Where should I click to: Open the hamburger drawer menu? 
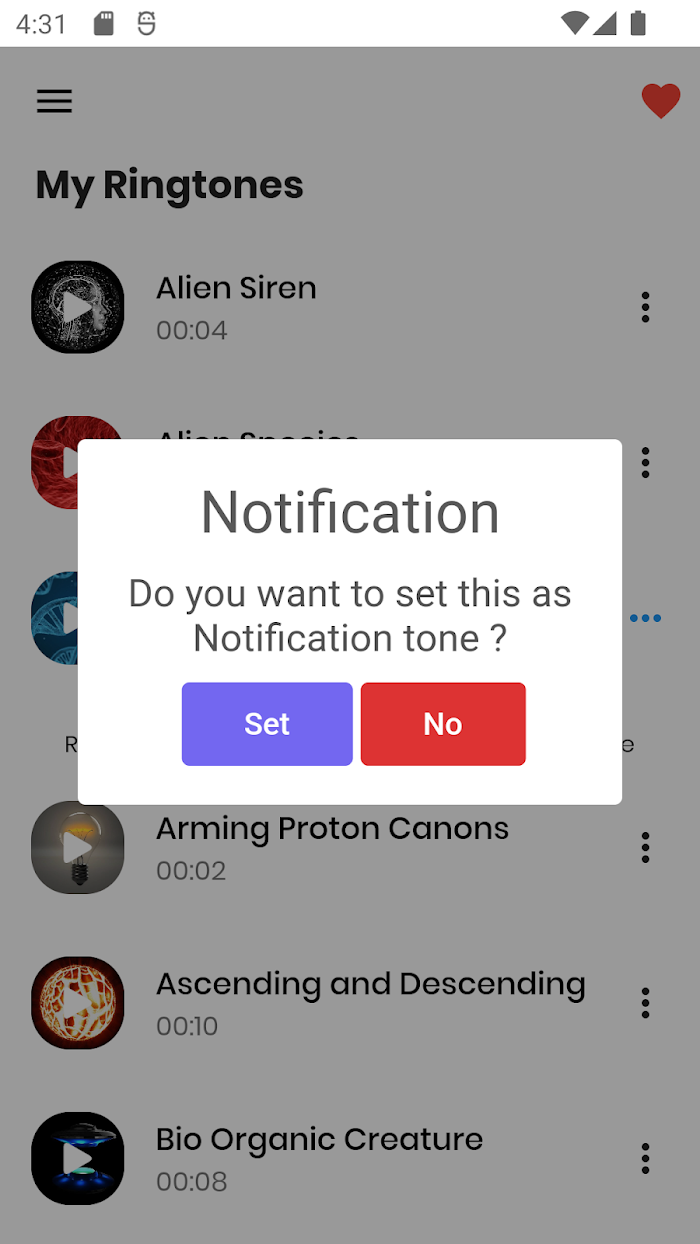point(54,101)
